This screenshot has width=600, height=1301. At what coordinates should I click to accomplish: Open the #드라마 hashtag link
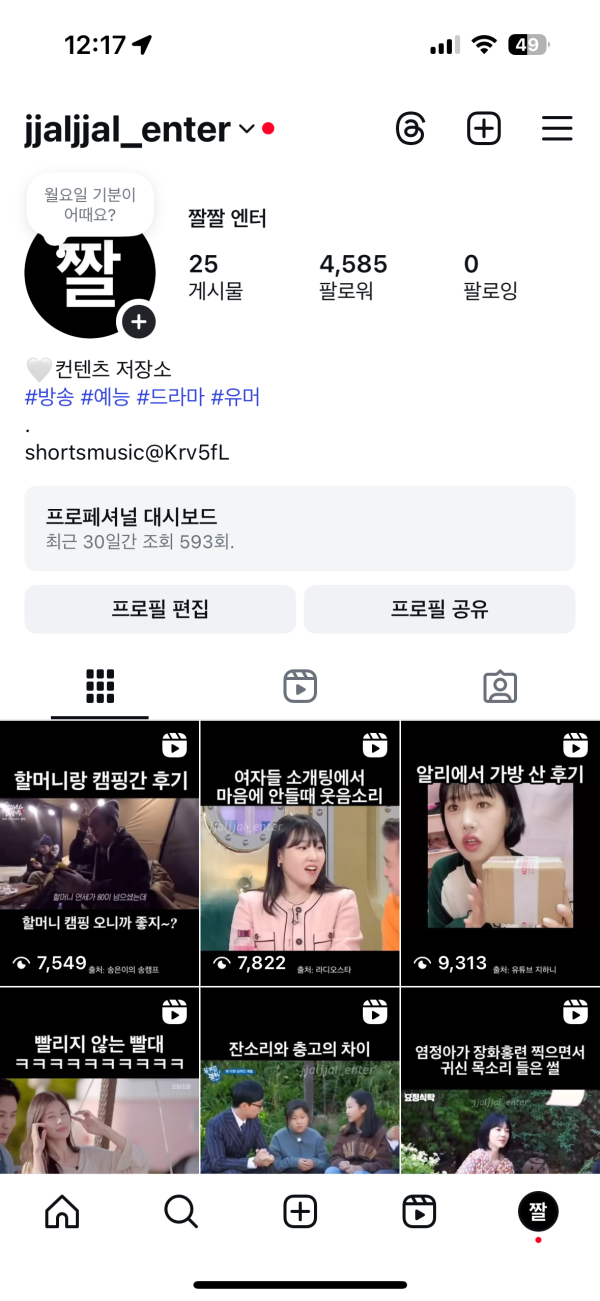click(170, 397)
